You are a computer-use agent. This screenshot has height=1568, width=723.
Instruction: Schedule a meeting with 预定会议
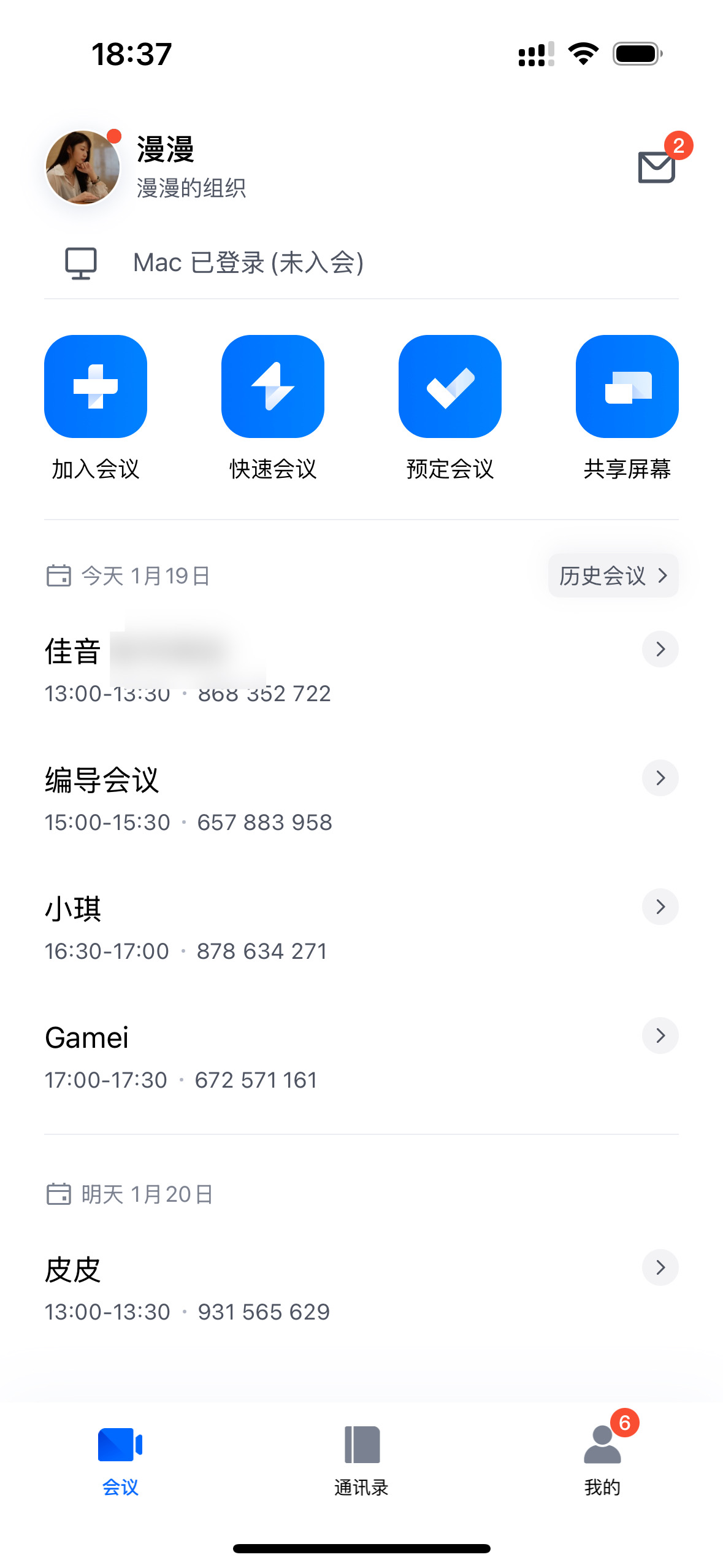(450, 386)
